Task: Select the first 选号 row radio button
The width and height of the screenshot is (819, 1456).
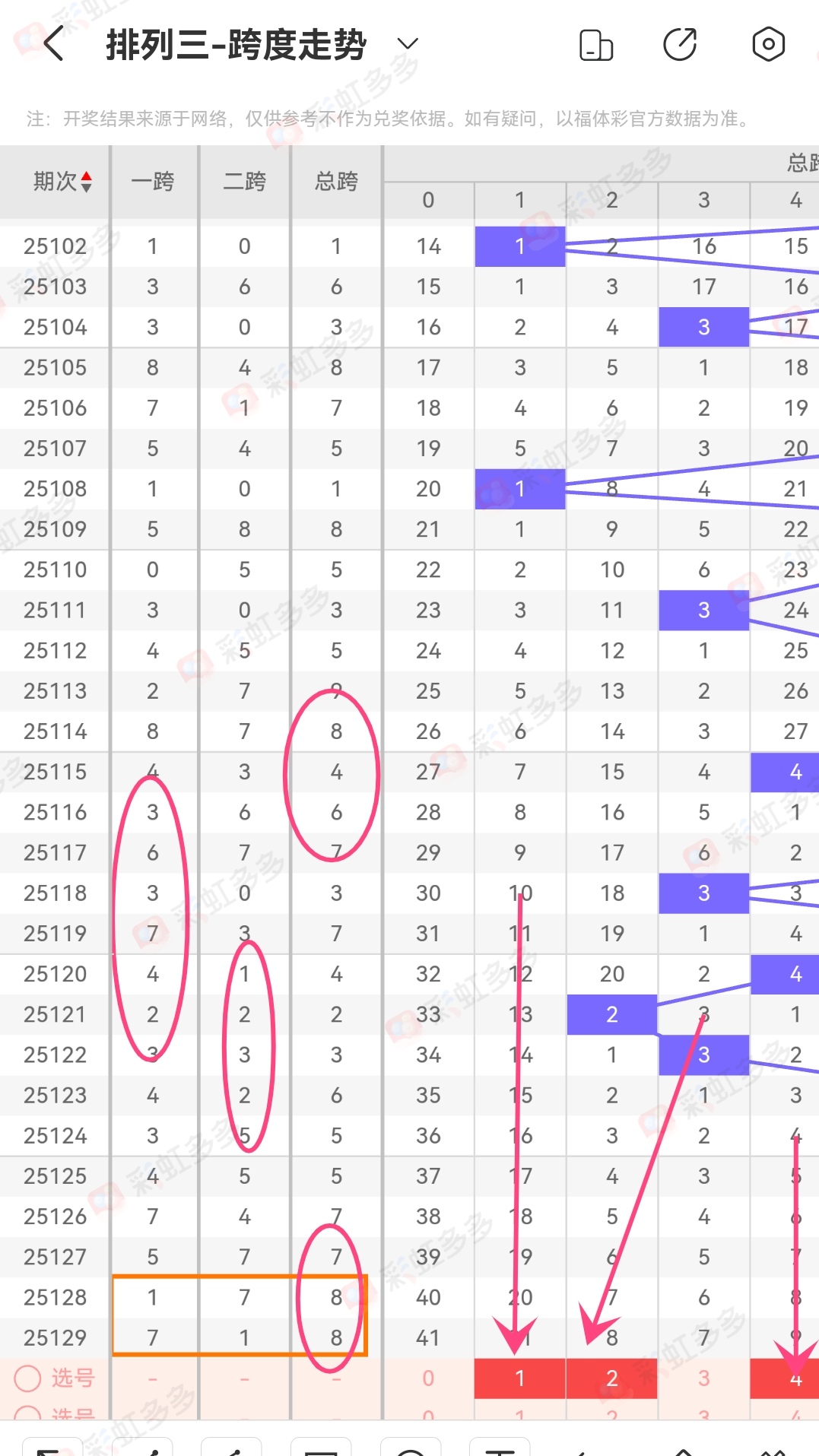Action: pos(27,1378)
